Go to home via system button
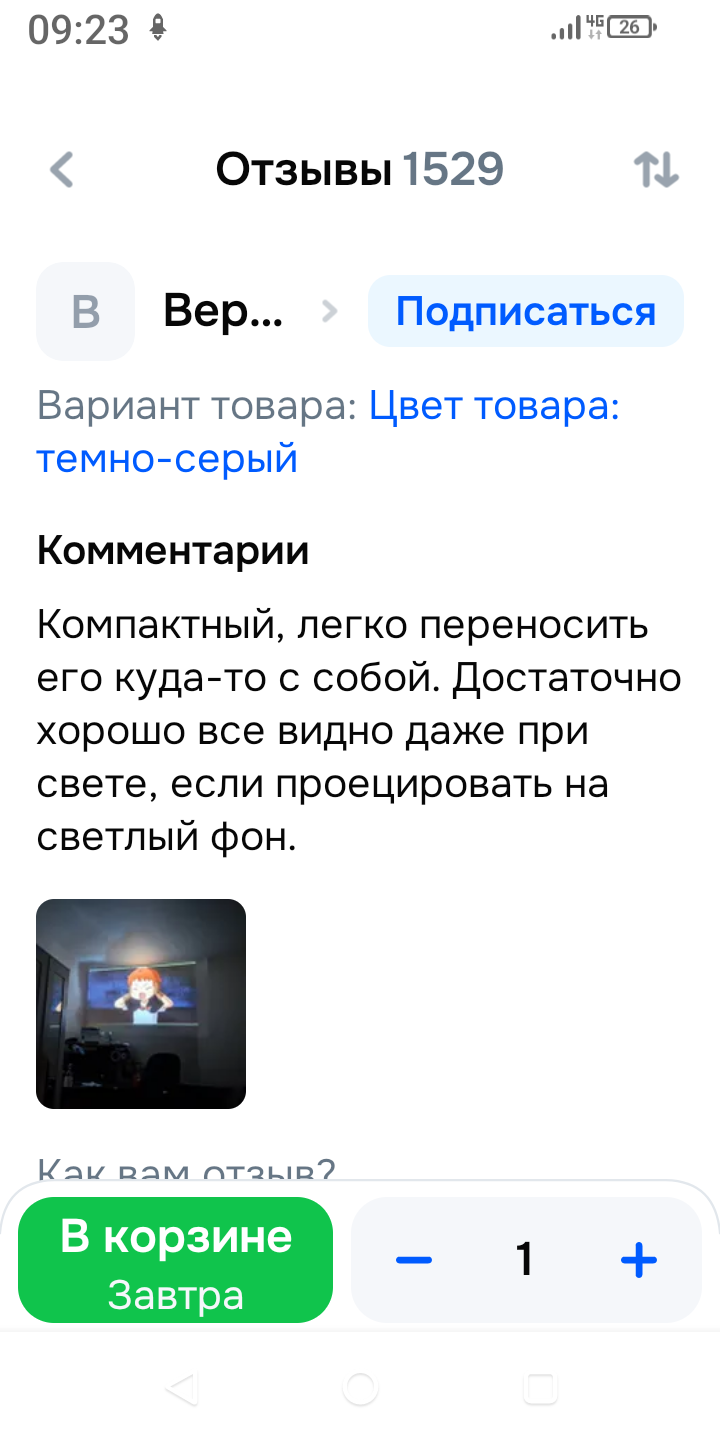 [360, 1388]
